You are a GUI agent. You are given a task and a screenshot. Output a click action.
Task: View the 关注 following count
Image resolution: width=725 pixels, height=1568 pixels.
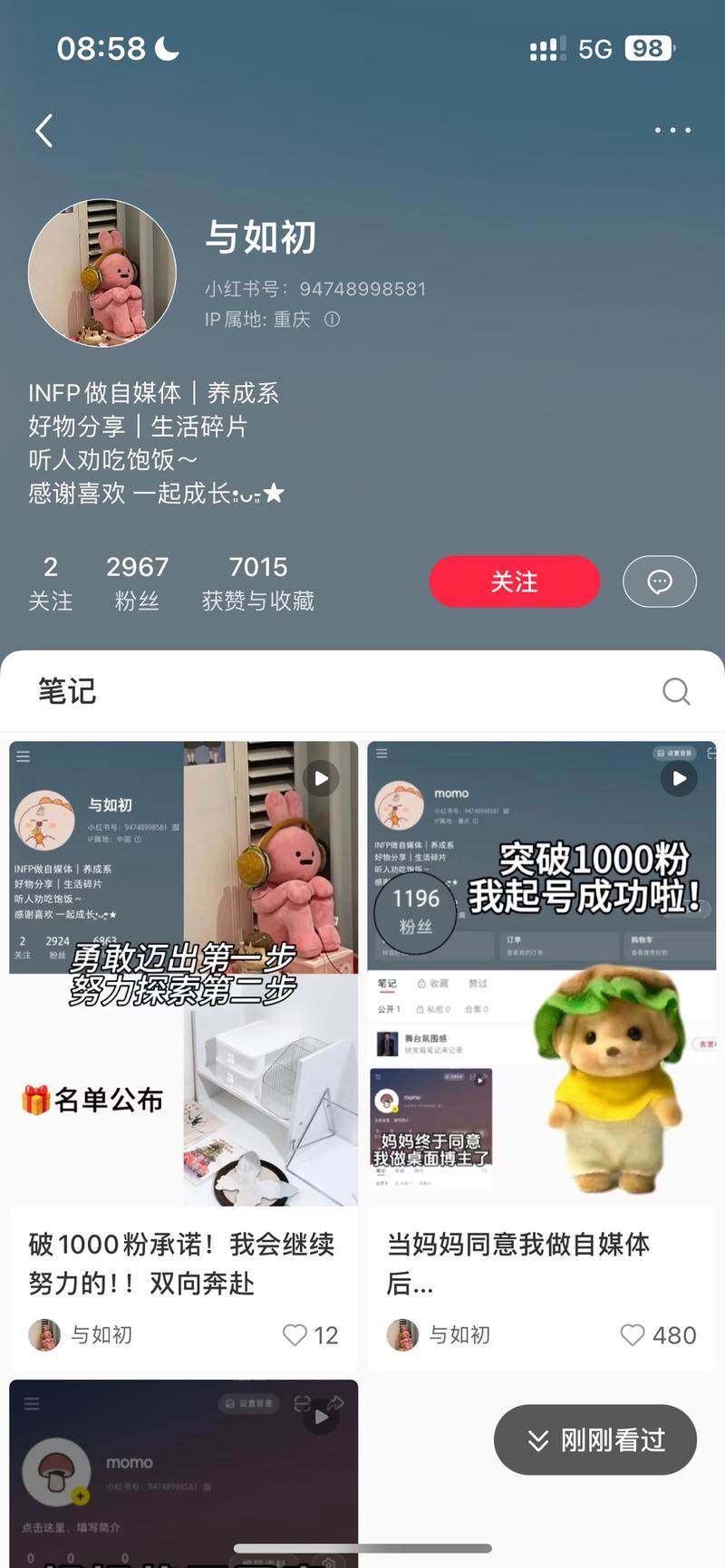pyautogui.click(x=51, y=582)
